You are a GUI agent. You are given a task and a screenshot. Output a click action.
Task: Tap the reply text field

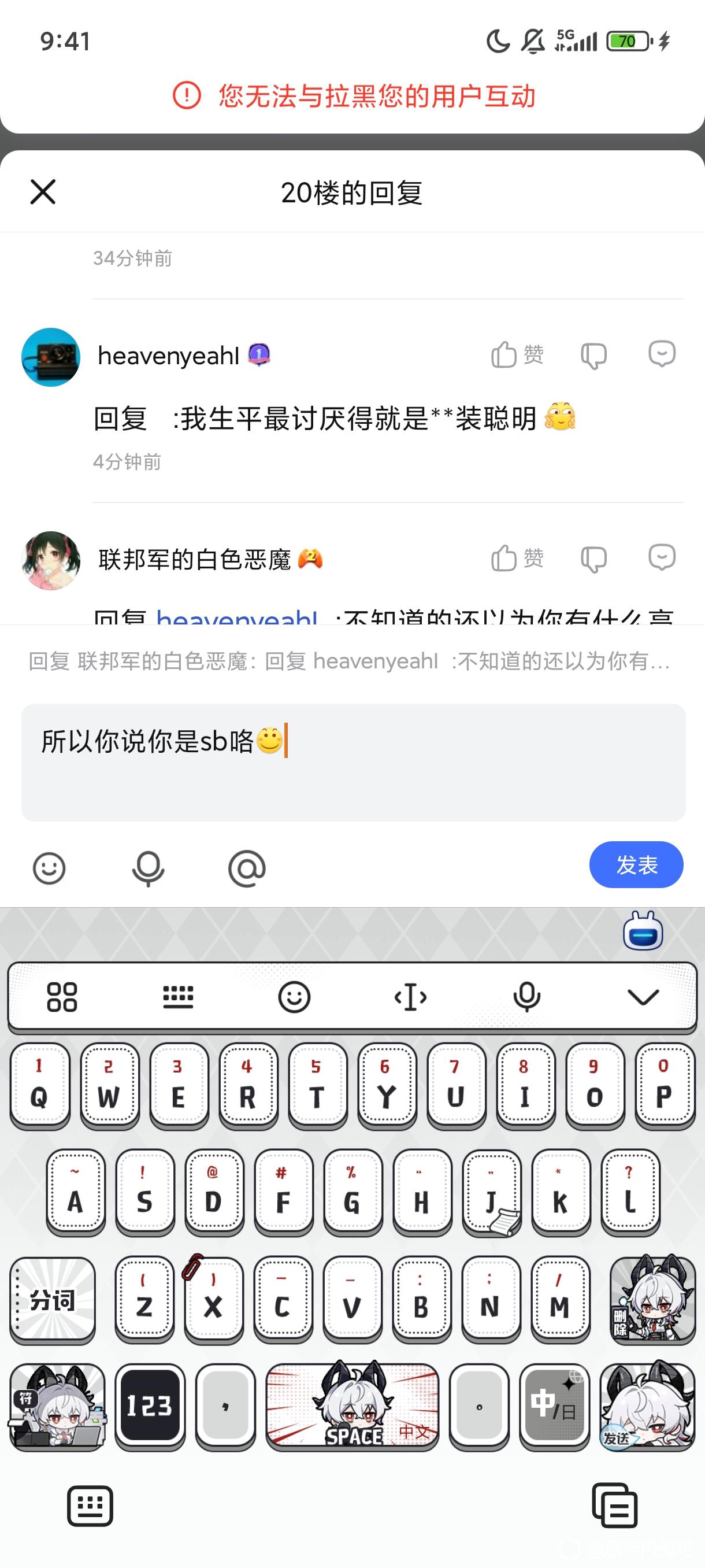pos(353,762)
